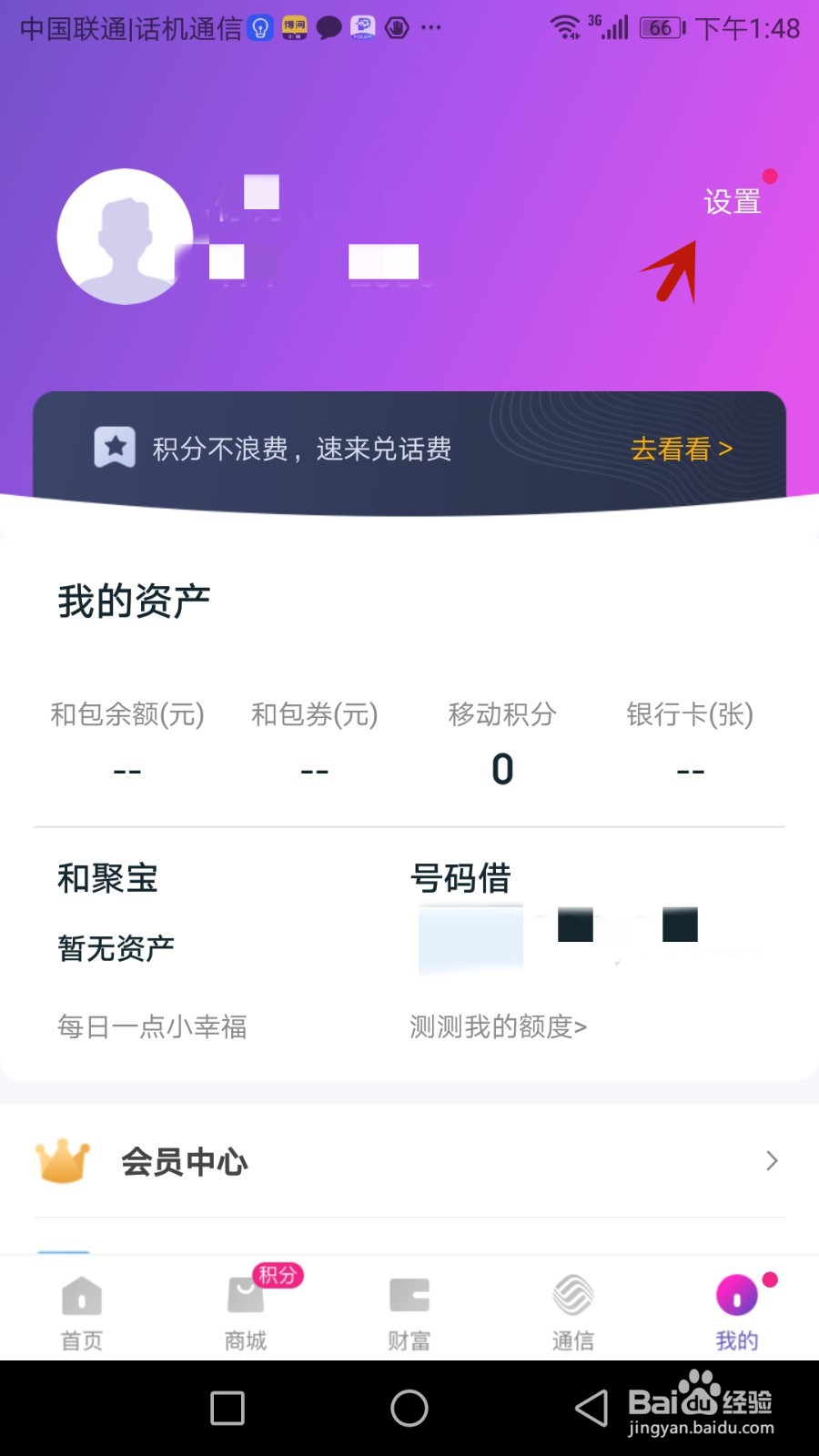
Task: Tap the star badge icon on the points banner
Action: pyautogui.click(x=115, y=447)
